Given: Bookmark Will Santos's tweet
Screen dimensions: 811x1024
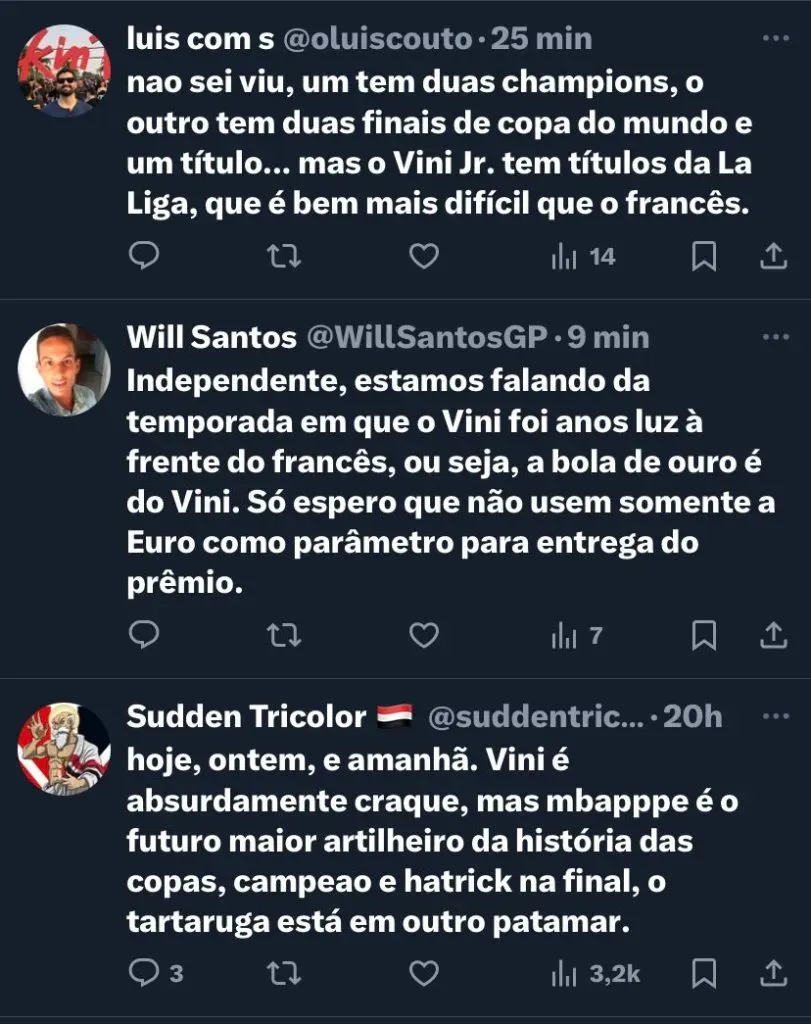Looking at the screenshot, I should tap(705, 635).
